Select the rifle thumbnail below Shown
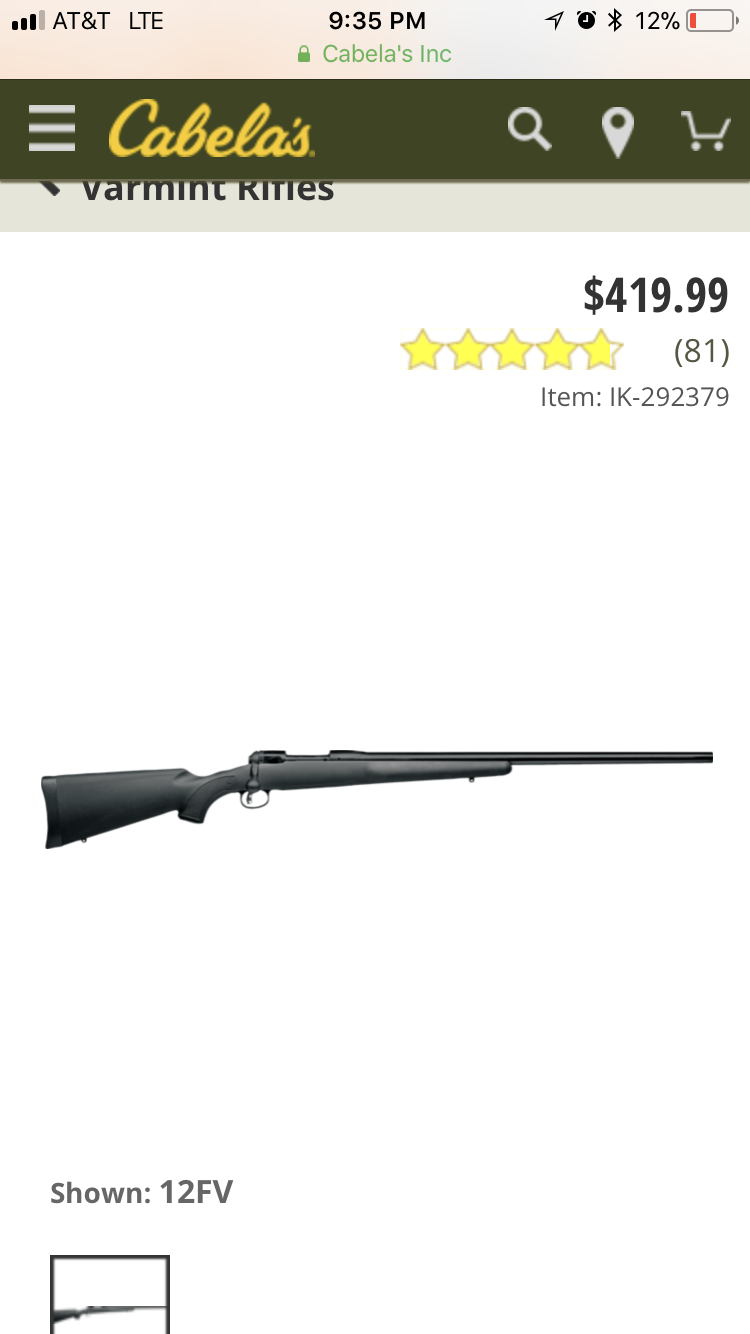 point(110,1295)
